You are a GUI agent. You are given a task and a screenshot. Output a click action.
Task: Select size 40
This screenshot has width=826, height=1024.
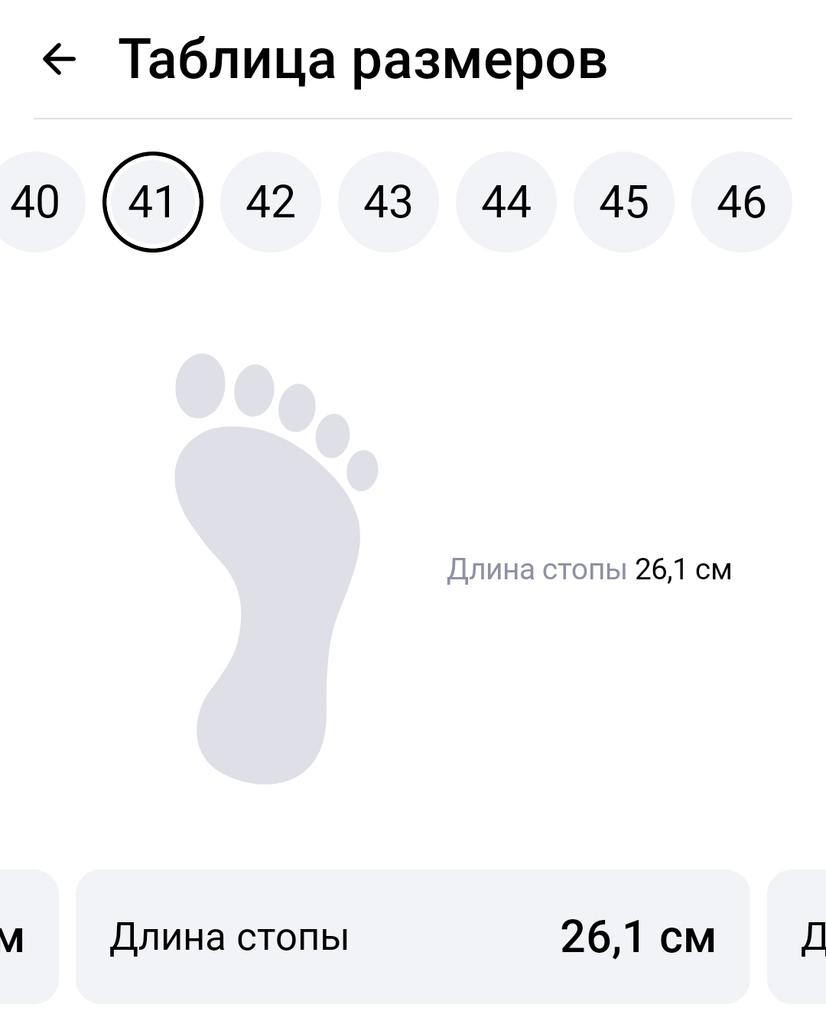36,202
